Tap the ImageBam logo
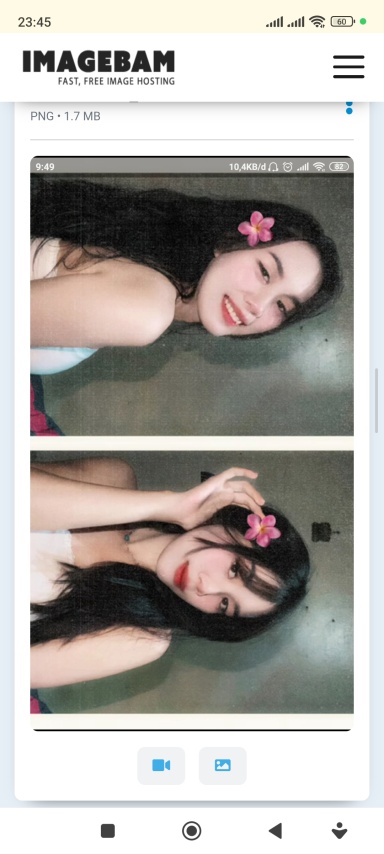The width and height of the screenshot is (384, 854). pyautogui.click(x=99, y=68)
